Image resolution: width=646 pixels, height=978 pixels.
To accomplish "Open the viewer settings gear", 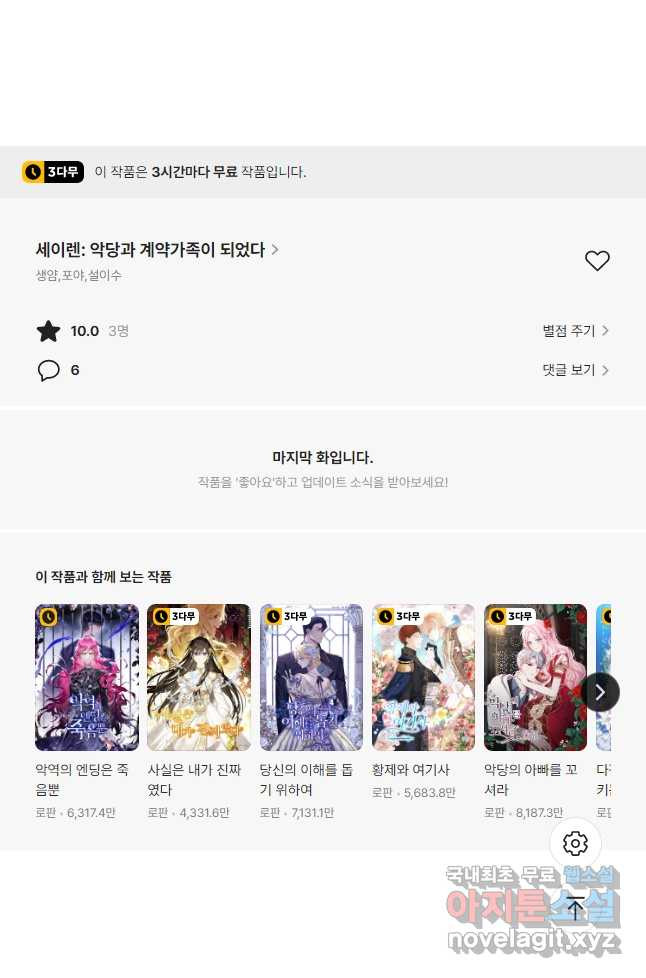I will [575, 844].
